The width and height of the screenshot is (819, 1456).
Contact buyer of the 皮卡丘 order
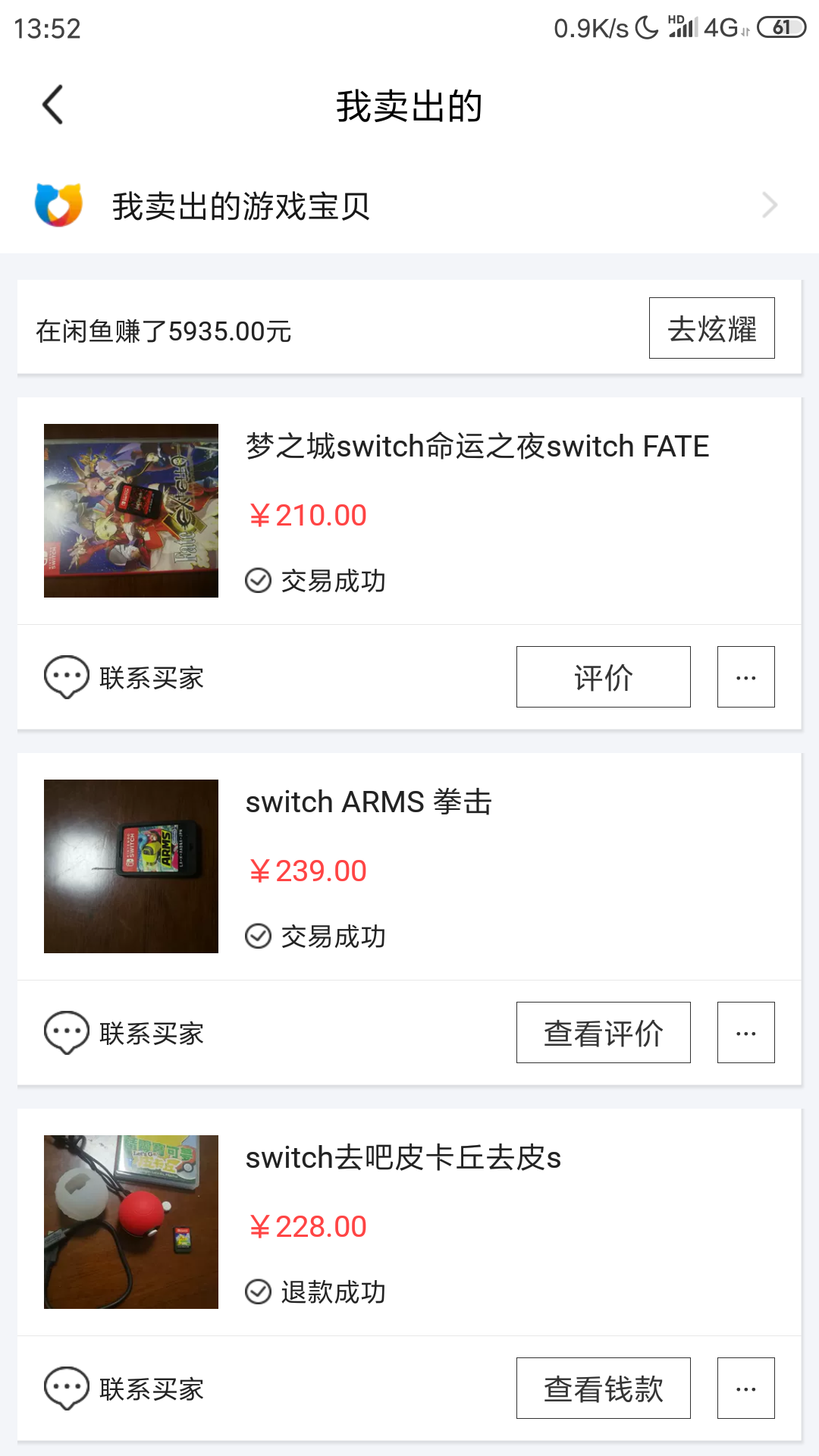coord(124,1389)
